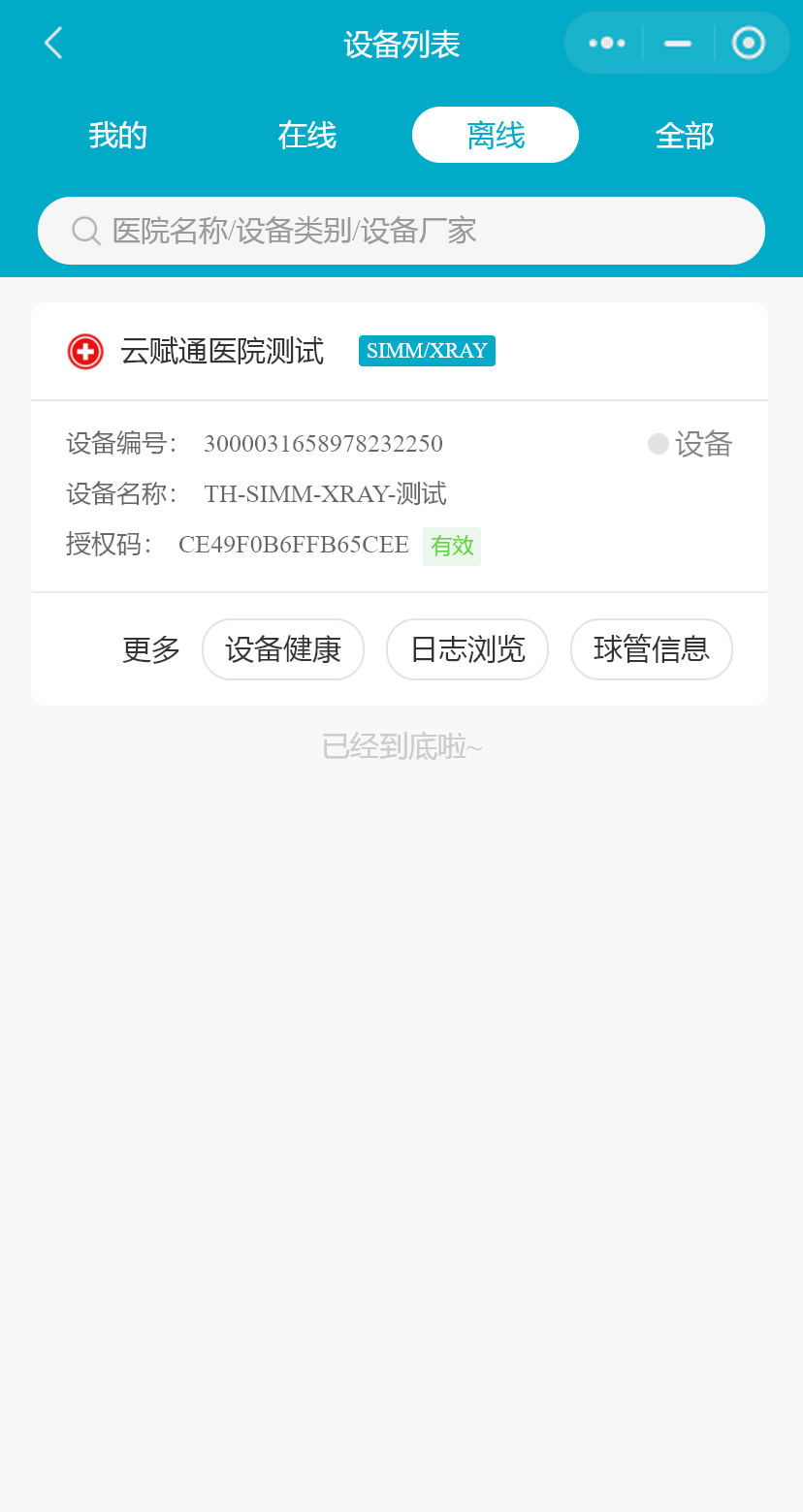Close the mini program with the circle icon

point(748,43)
